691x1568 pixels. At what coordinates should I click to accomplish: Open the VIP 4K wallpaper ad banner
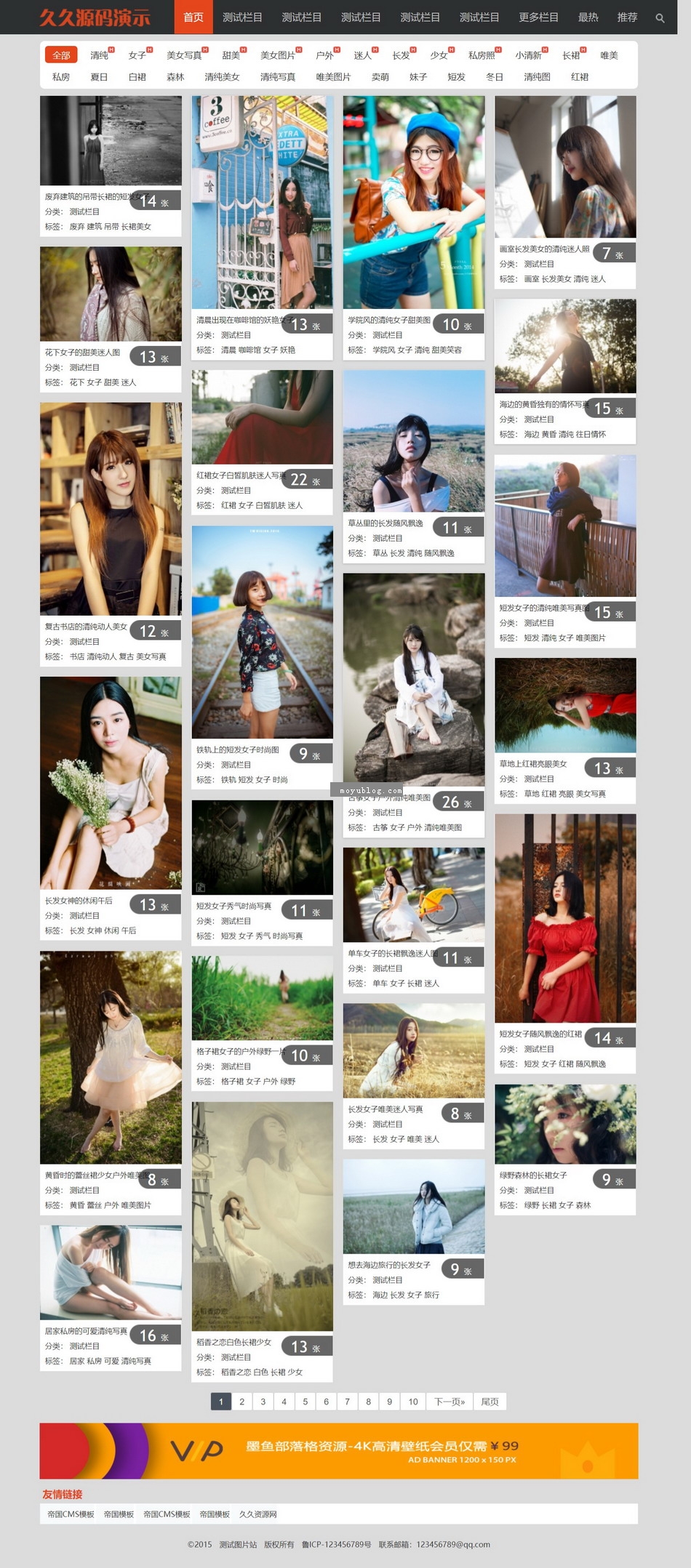click(x=339, y=1451)
